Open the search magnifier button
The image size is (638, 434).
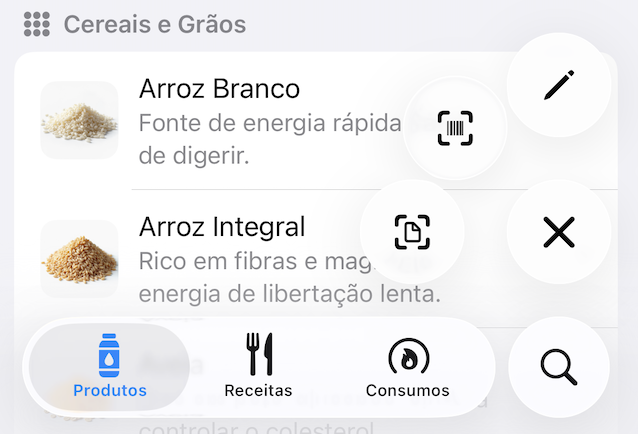point(558,367)
